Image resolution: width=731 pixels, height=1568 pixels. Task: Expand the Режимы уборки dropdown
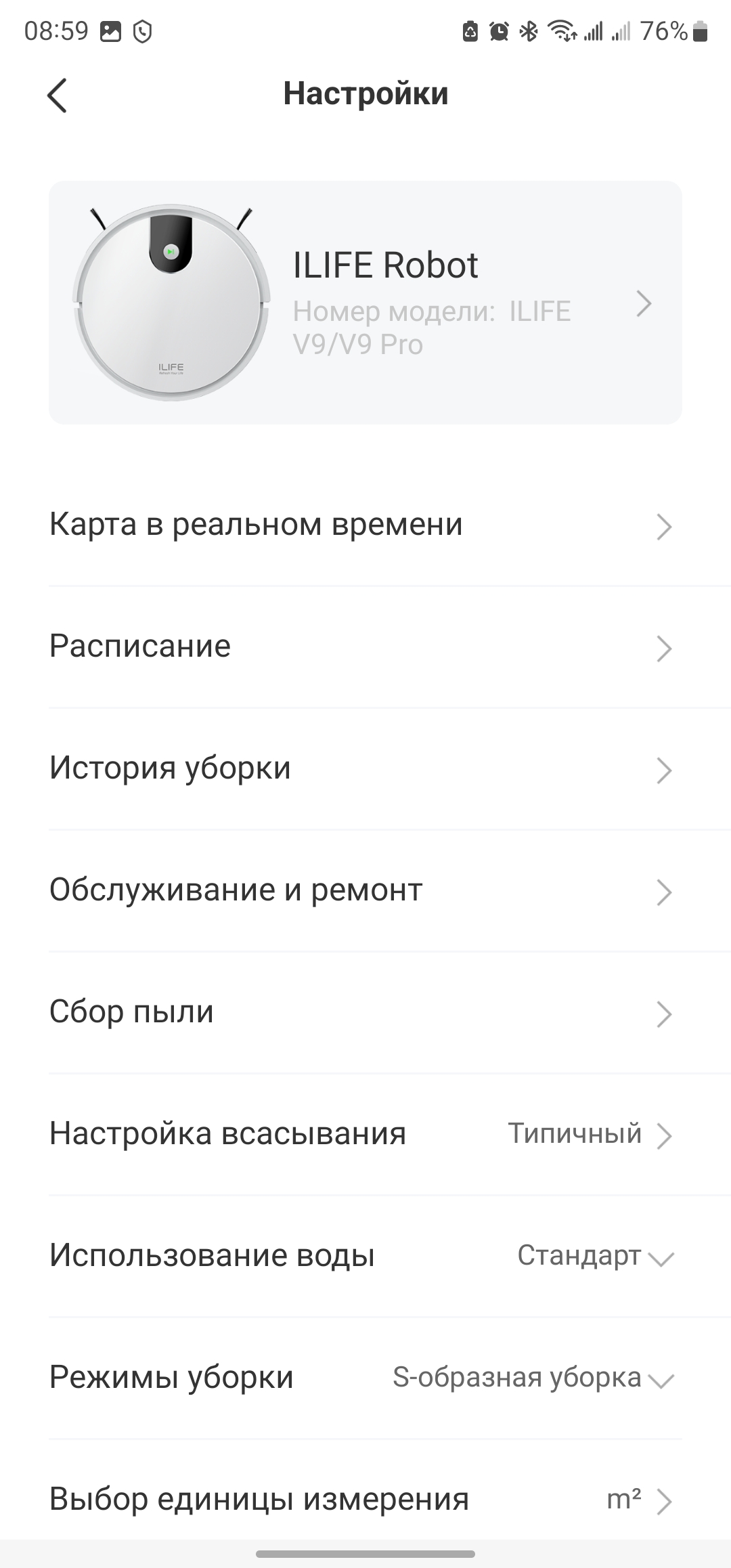pos(533,1378)
